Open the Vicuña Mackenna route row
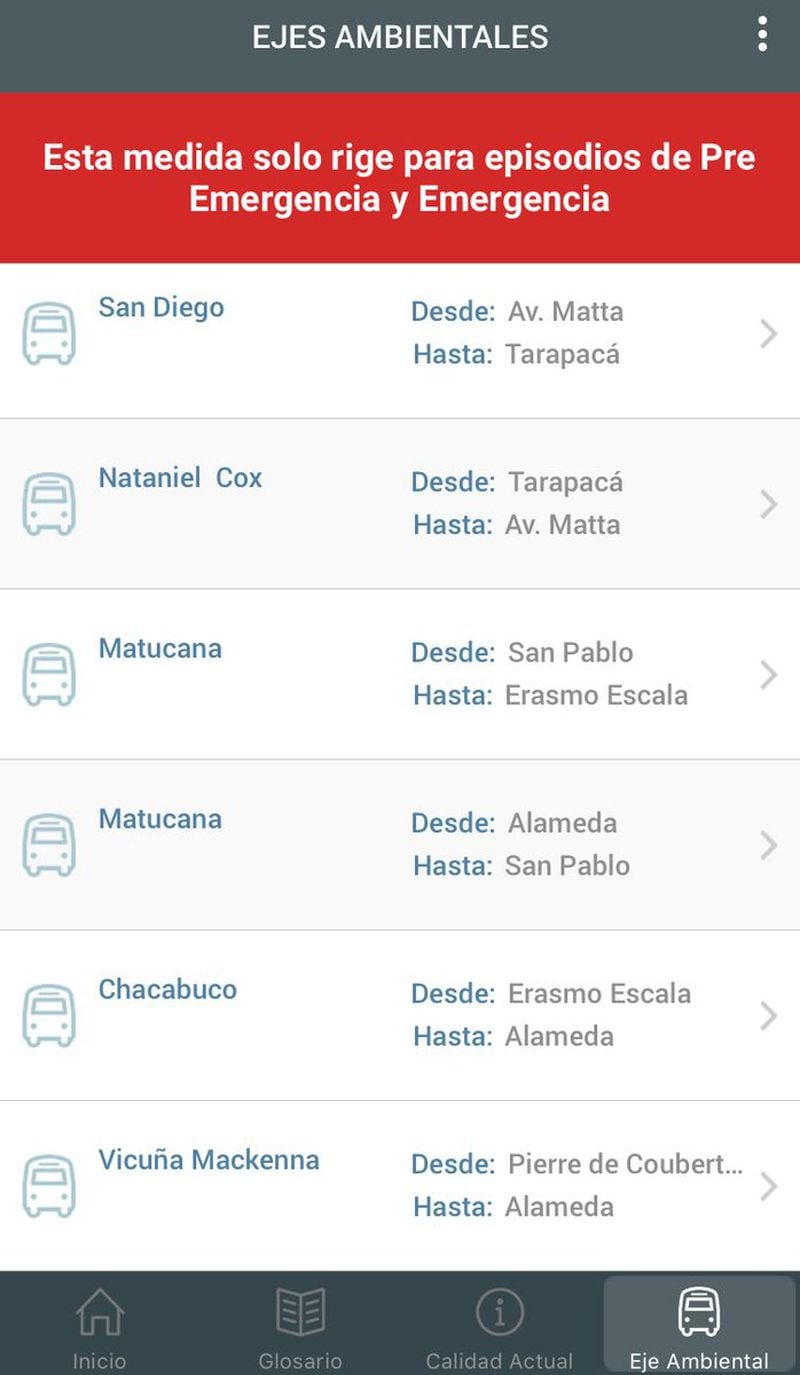The width and height of the screenshot is (800, 1375). pos(400,1186)
